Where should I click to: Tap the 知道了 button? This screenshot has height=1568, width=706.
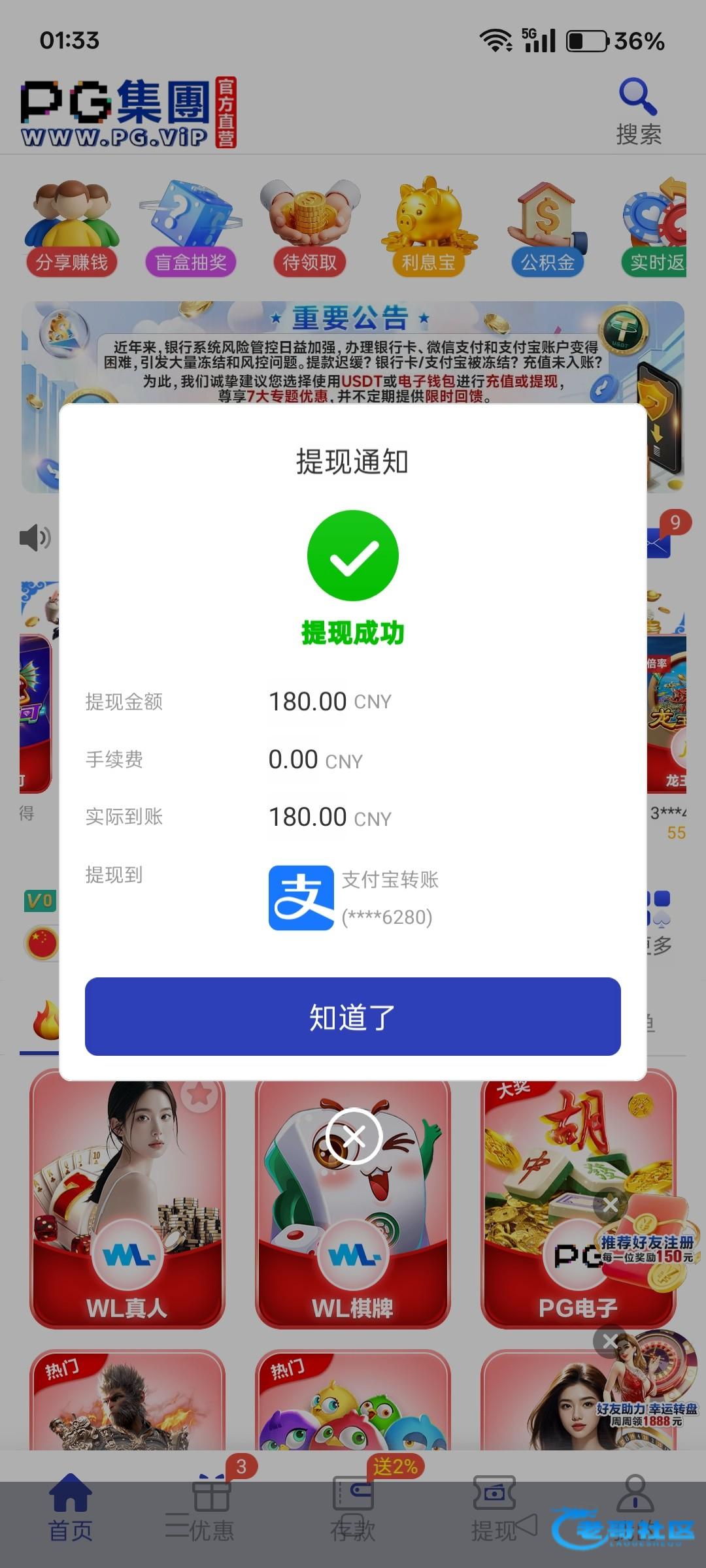tap(353, 1017)
